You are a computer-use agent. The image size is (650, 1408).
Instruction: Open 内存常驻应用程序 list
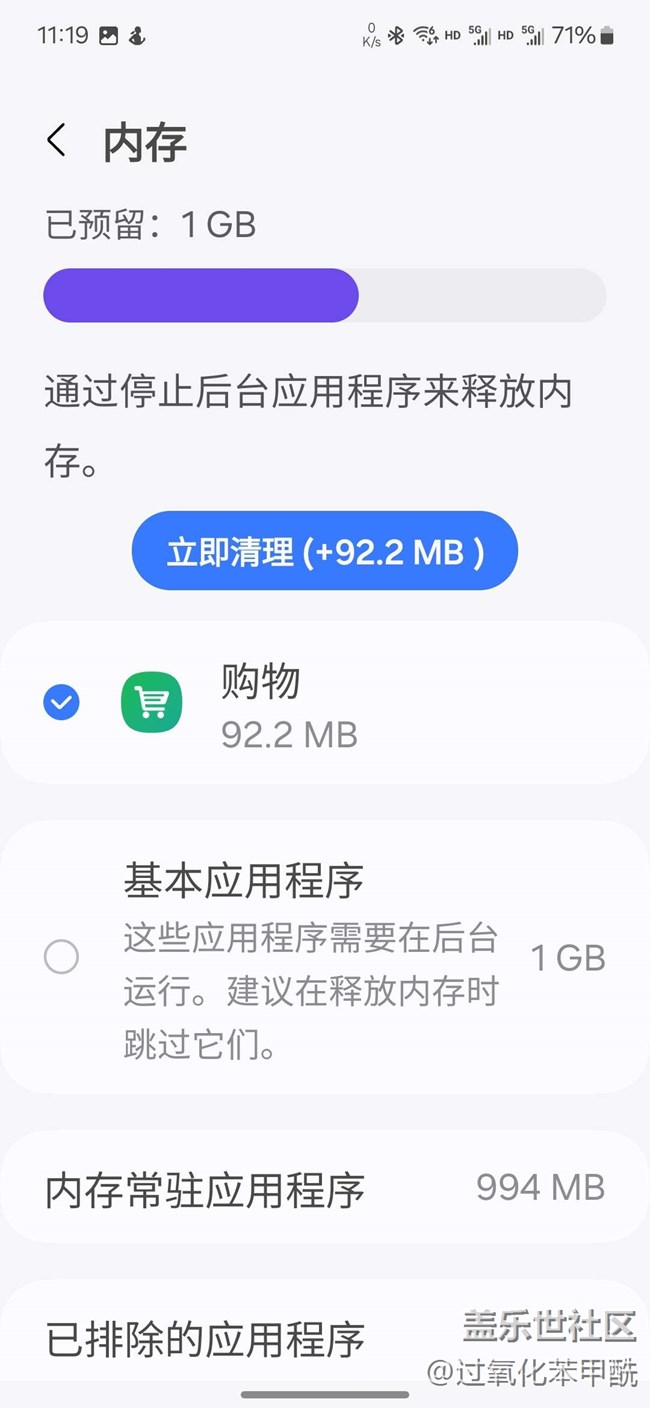pos(325,1188)
